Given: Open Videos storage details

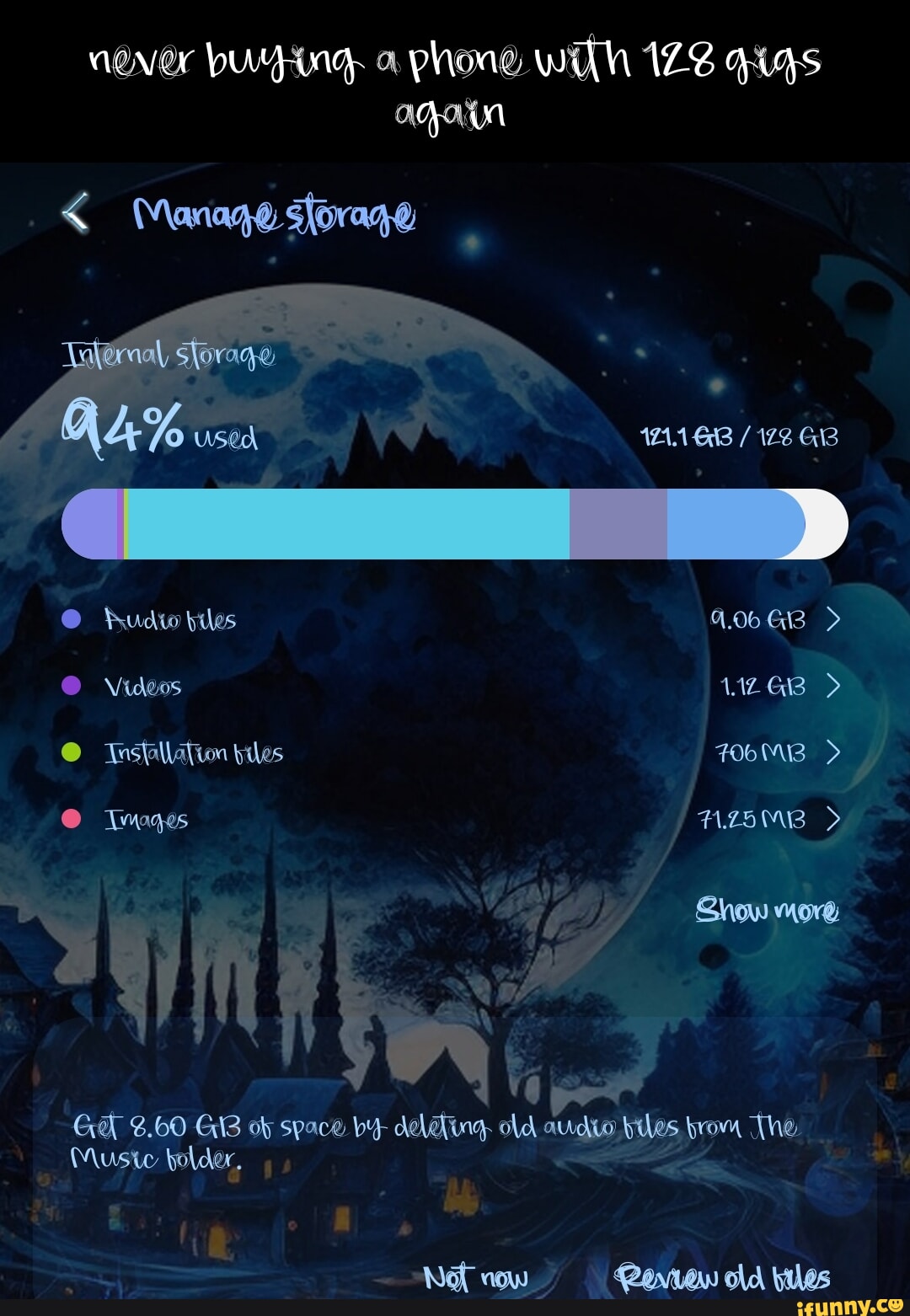Looking at the screenshot, I should 455,687.
